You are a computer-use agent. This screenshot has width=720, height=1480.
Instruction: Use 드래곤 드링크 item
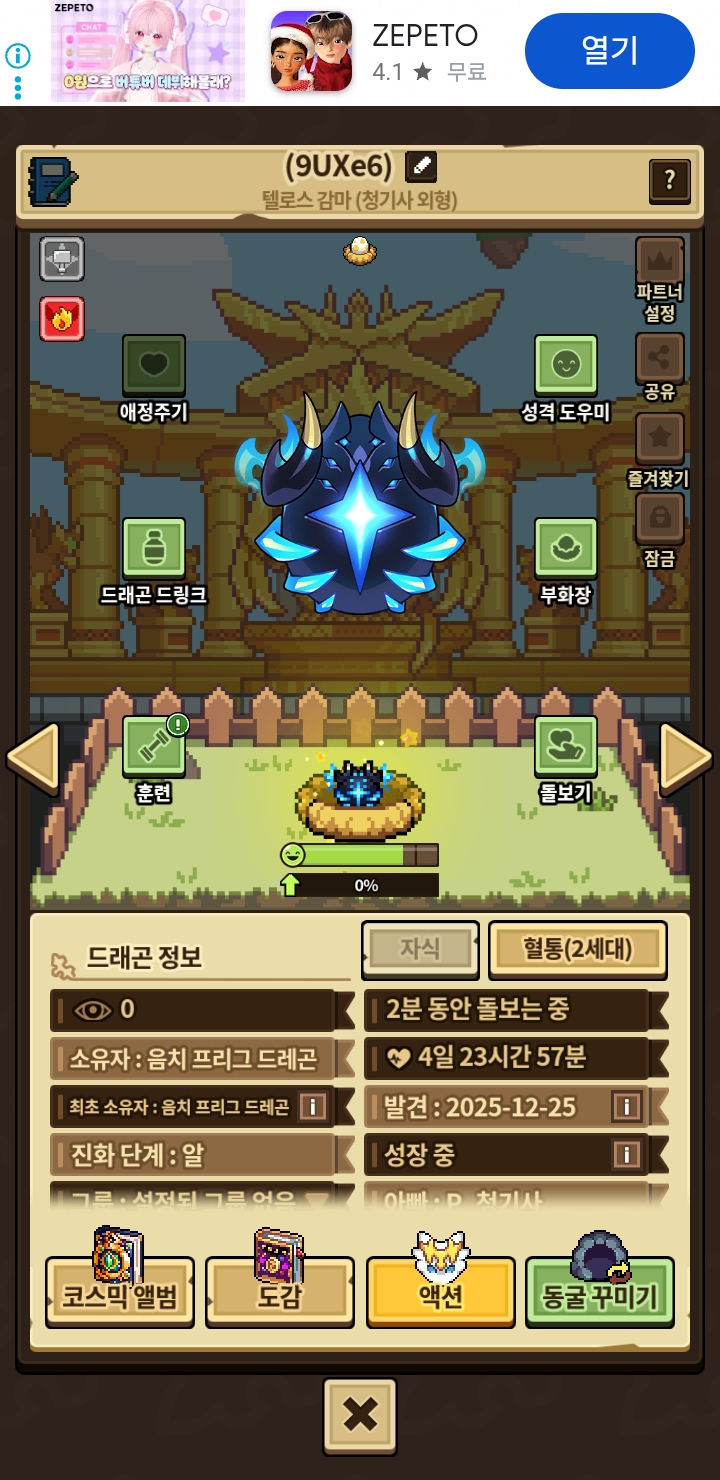pyautogui.click(x=153, y=549)
